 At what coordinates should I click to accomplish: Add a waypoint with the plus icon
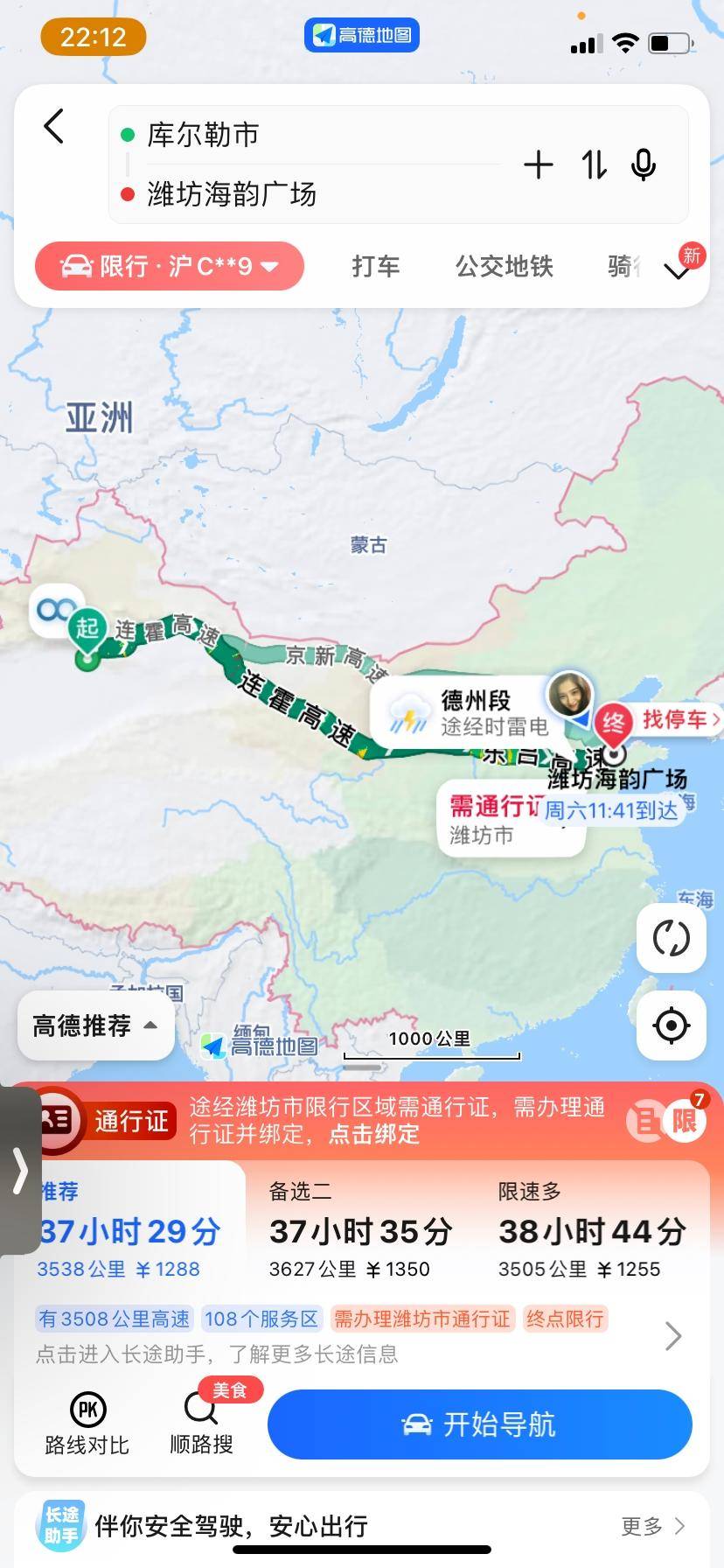tap(539, 164)
